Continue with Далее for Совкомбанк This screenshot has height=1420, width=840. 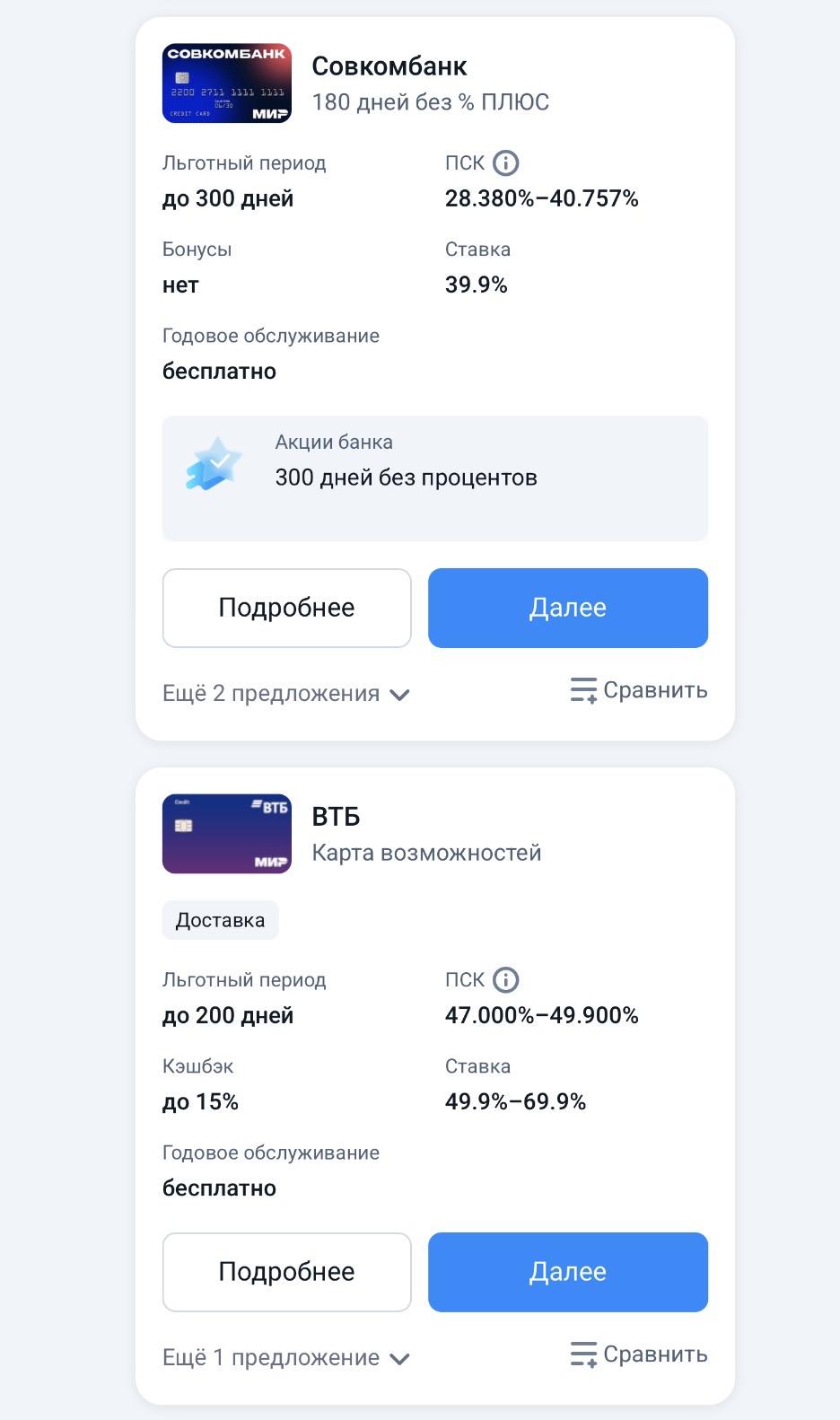click(567, 608)
